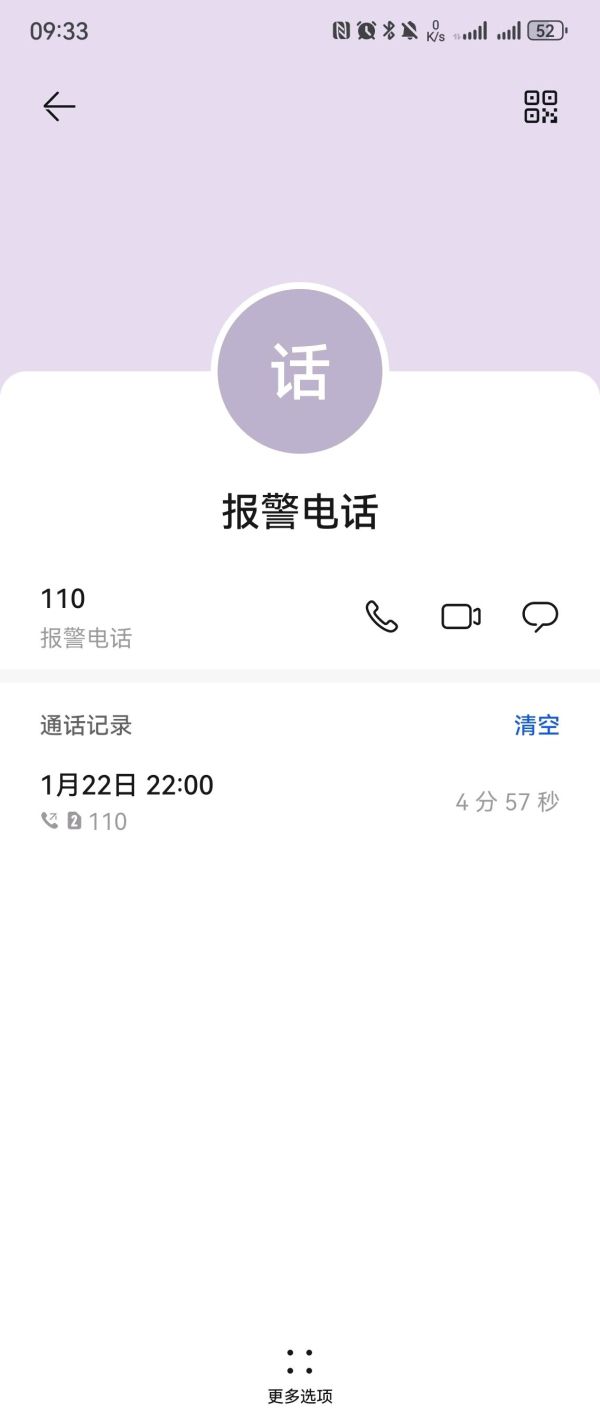Send a message to 110
600x1421 pixels.
540,617
